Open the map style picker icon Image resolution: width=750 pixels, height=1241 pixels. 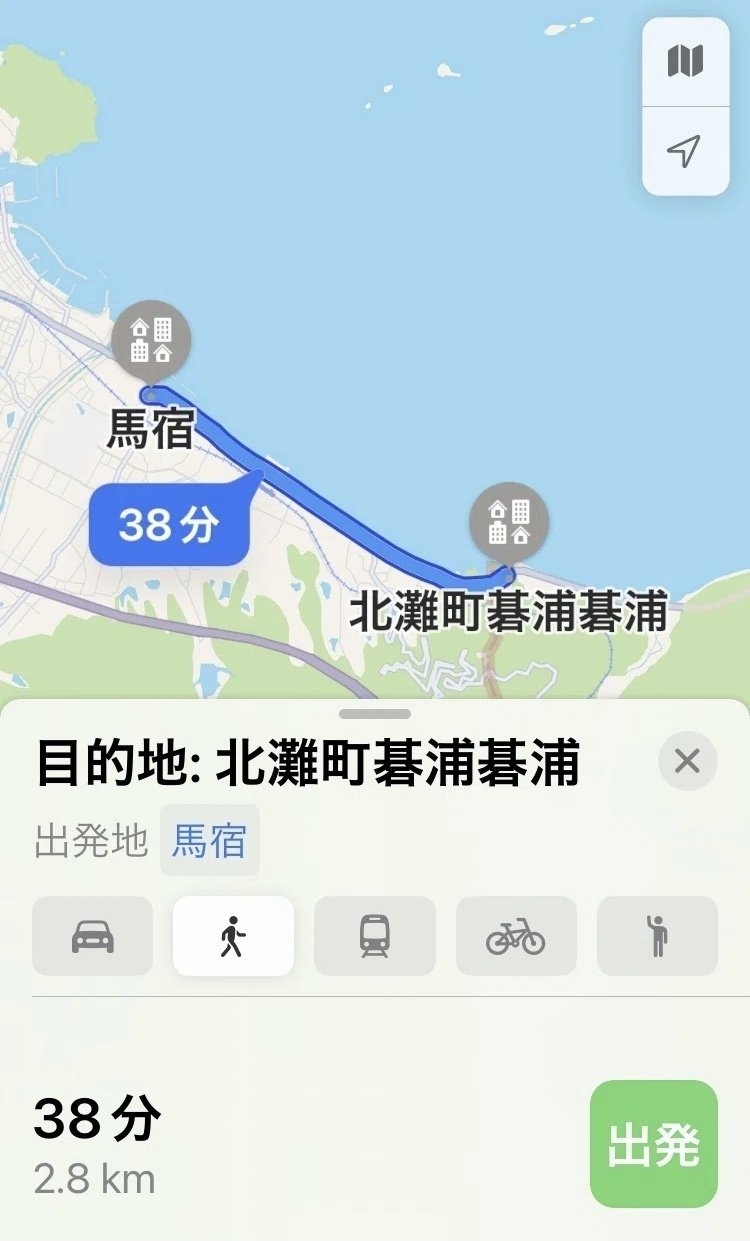pos(686,61)
